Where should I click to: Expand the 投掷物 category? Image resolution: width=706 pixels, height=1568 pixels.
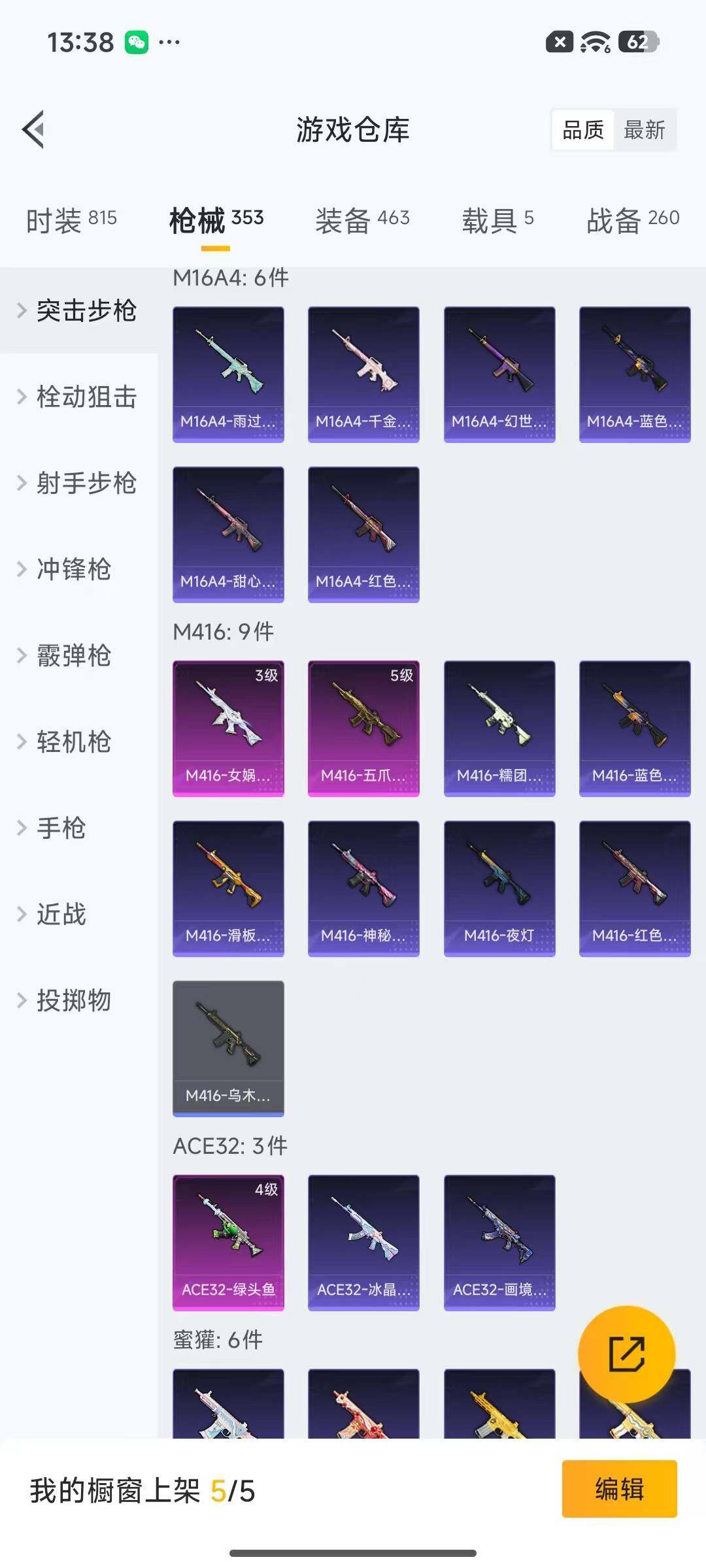click(x=71, y=1000)
